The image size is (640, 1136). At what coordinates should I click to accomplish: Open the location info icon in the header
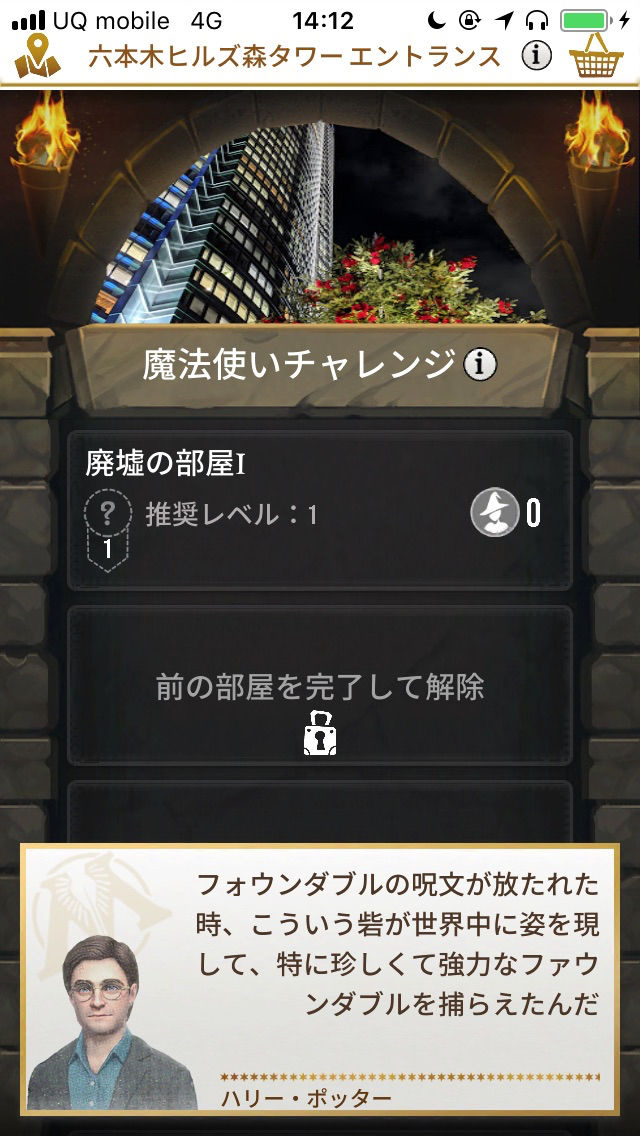point(537,56)
